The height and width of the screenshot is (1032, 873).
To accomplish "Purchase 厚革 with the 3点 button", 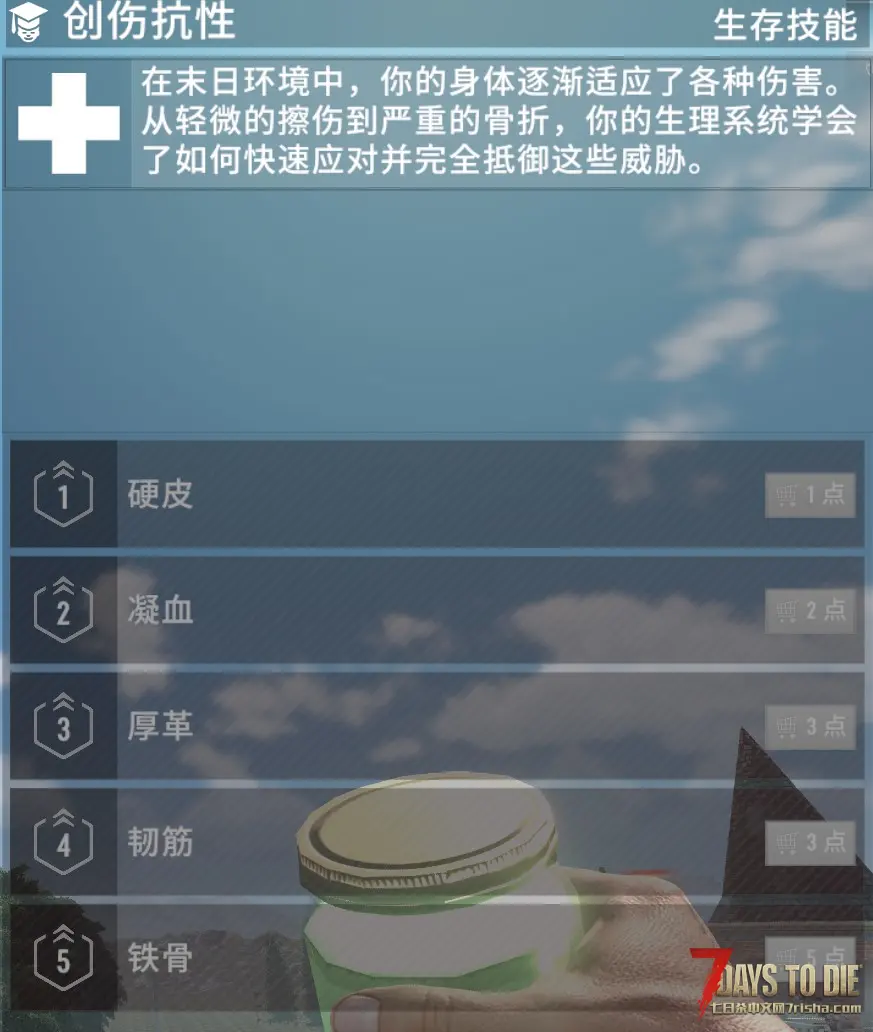I will coord(810,727).
